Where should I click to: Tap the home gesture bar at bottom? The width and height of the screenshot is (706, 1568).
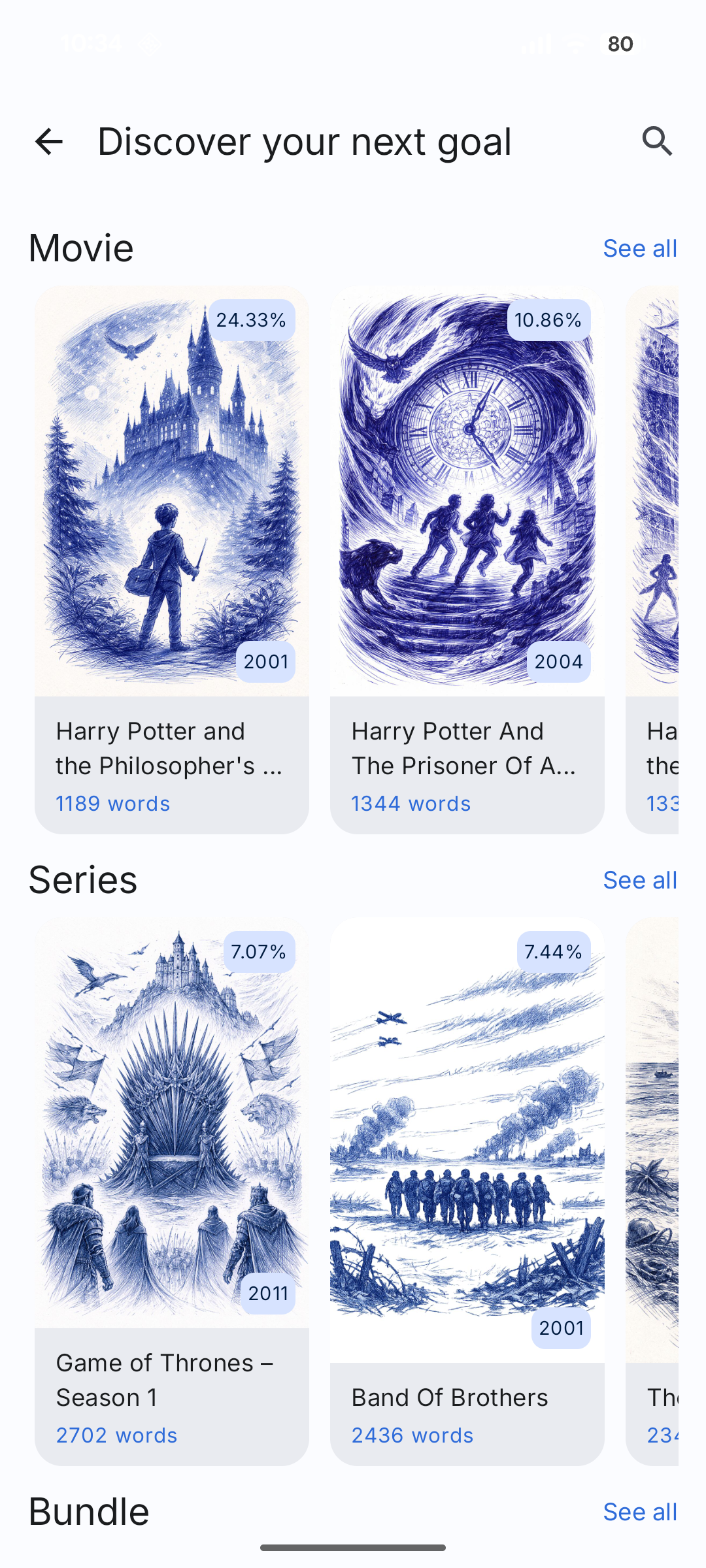tap(353, 1547)
